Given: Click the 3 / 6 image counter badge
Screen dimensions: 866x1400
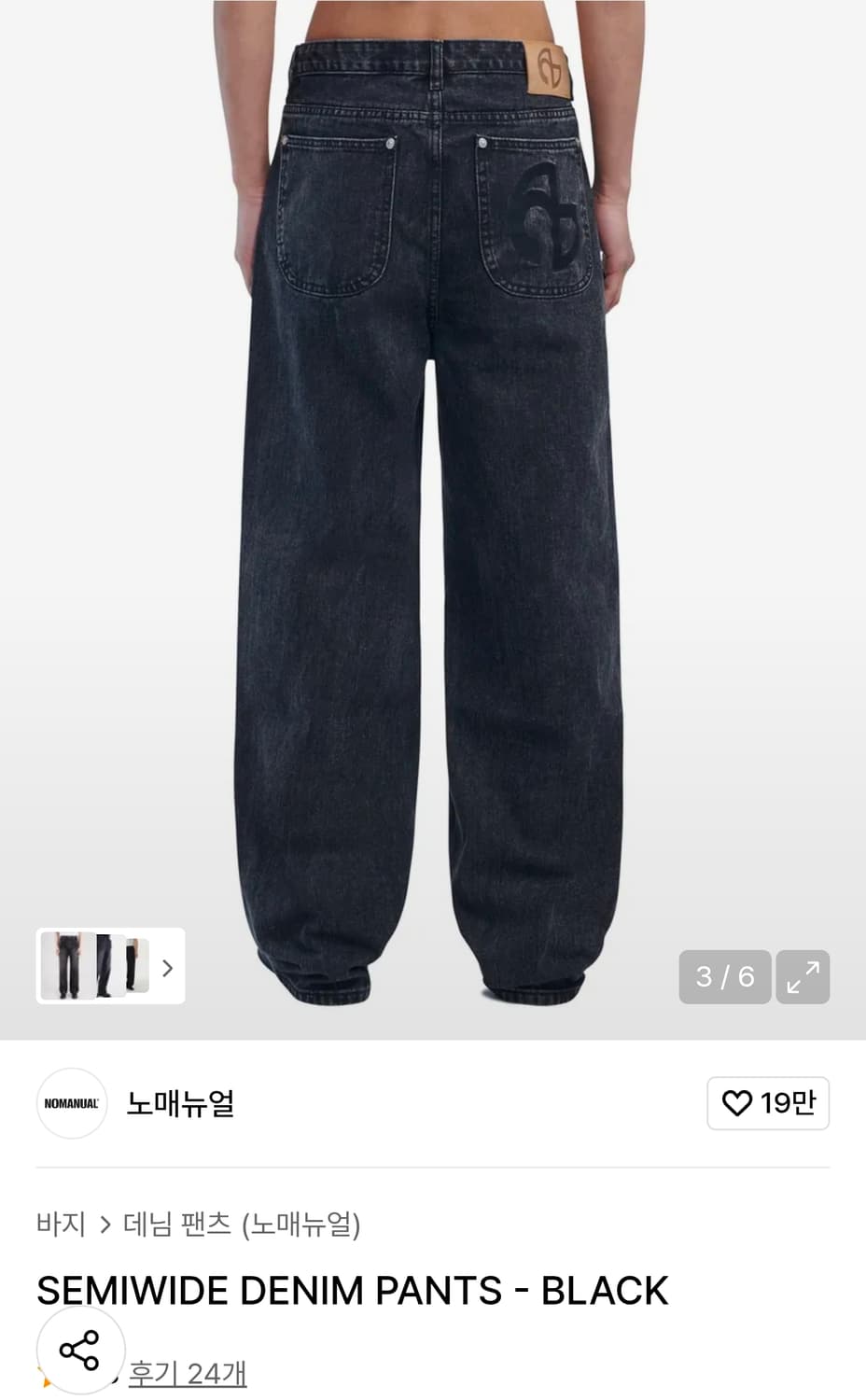Looking at the screenshot, I should tap(725, 976).
